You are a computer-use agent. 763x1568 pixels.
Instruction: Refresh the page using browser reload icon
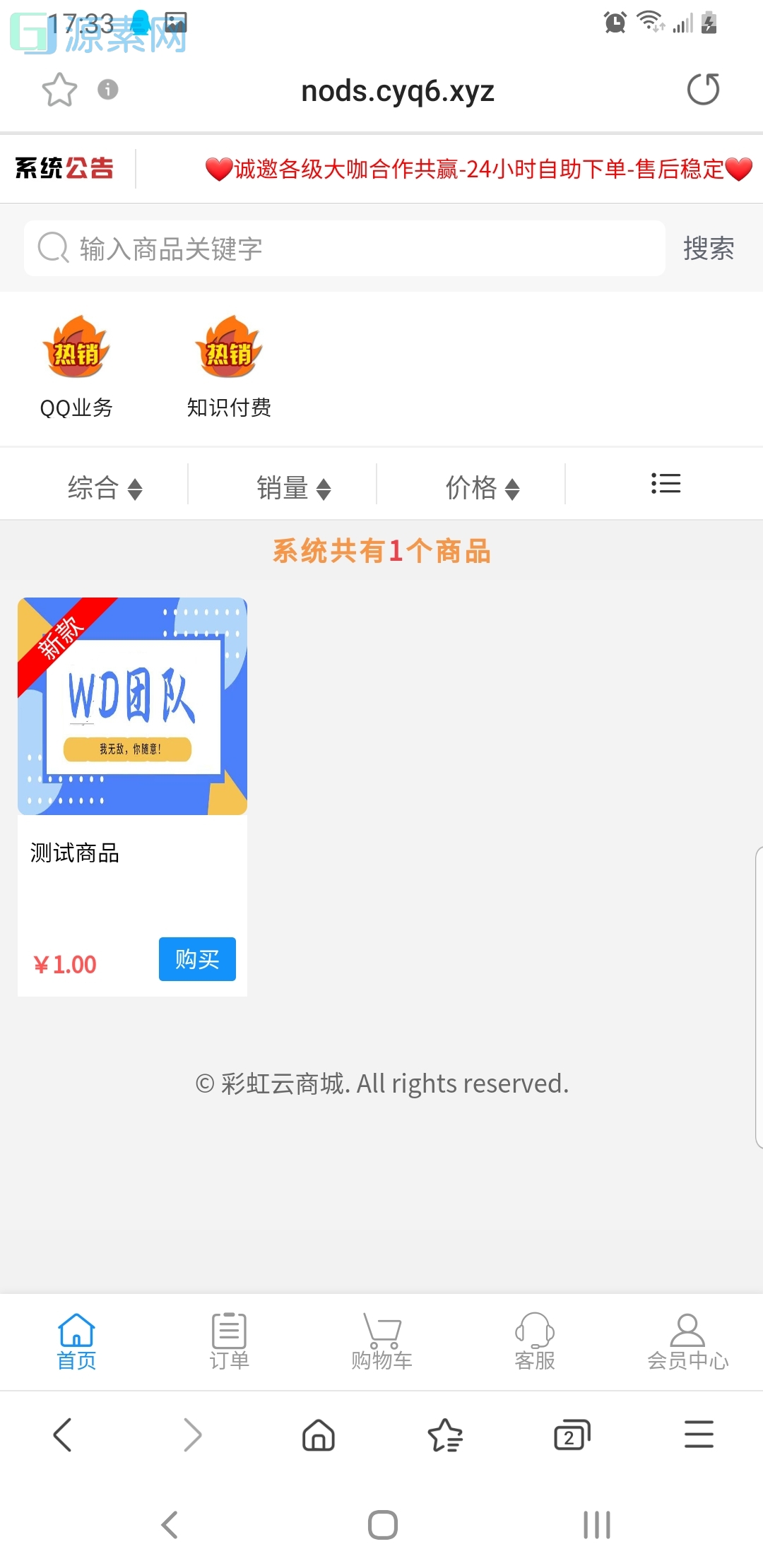704,90
